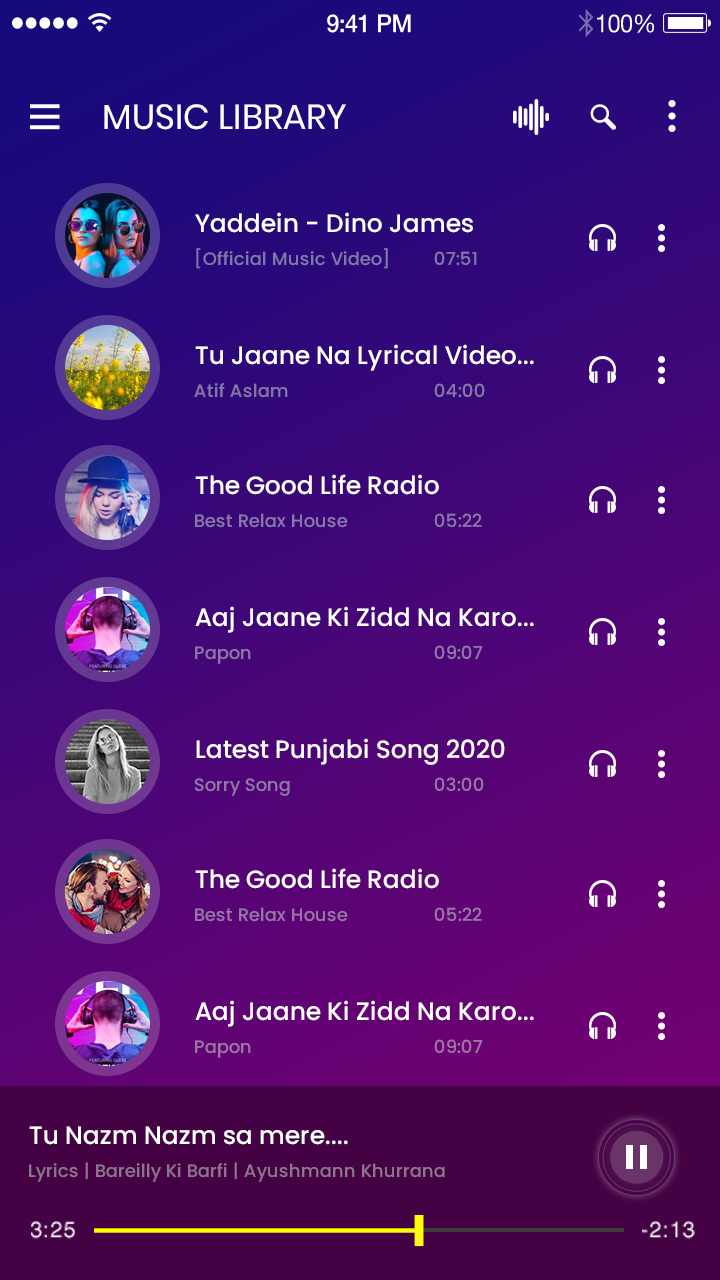The height and width of the screenshot is (1280, 720).
Task: Open the equalizer/visualizer icon in the top bar
Action: (530, 117)
